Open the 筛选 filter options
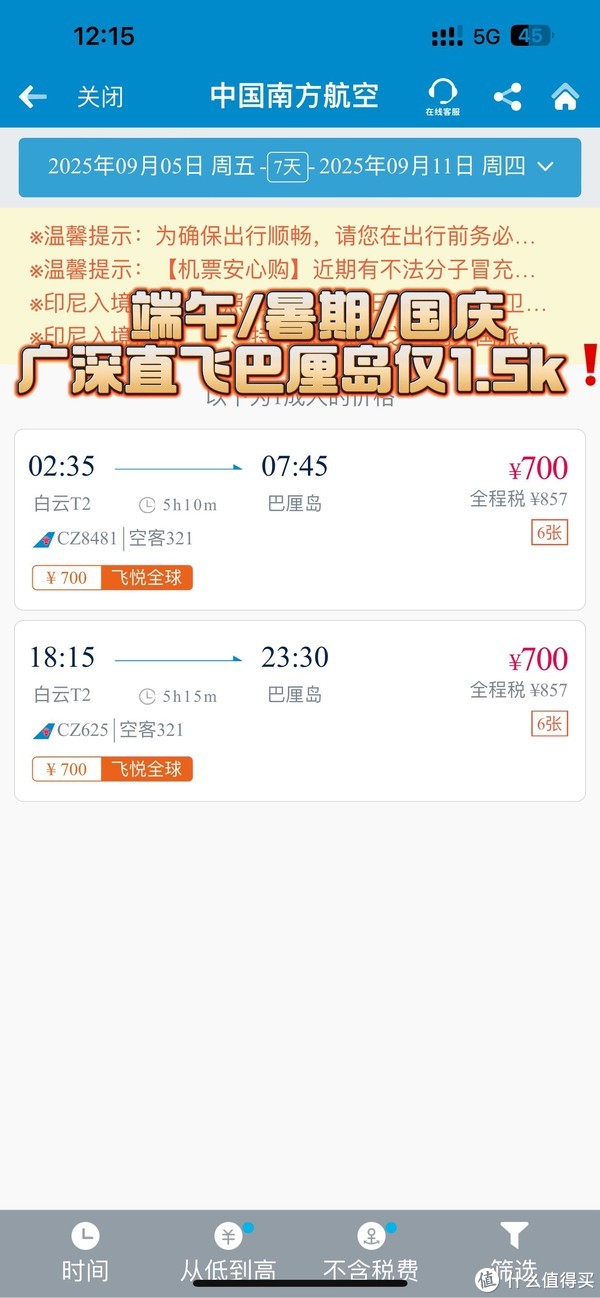This screenshot has width=600, height=1298. [x=514, y=1252]
